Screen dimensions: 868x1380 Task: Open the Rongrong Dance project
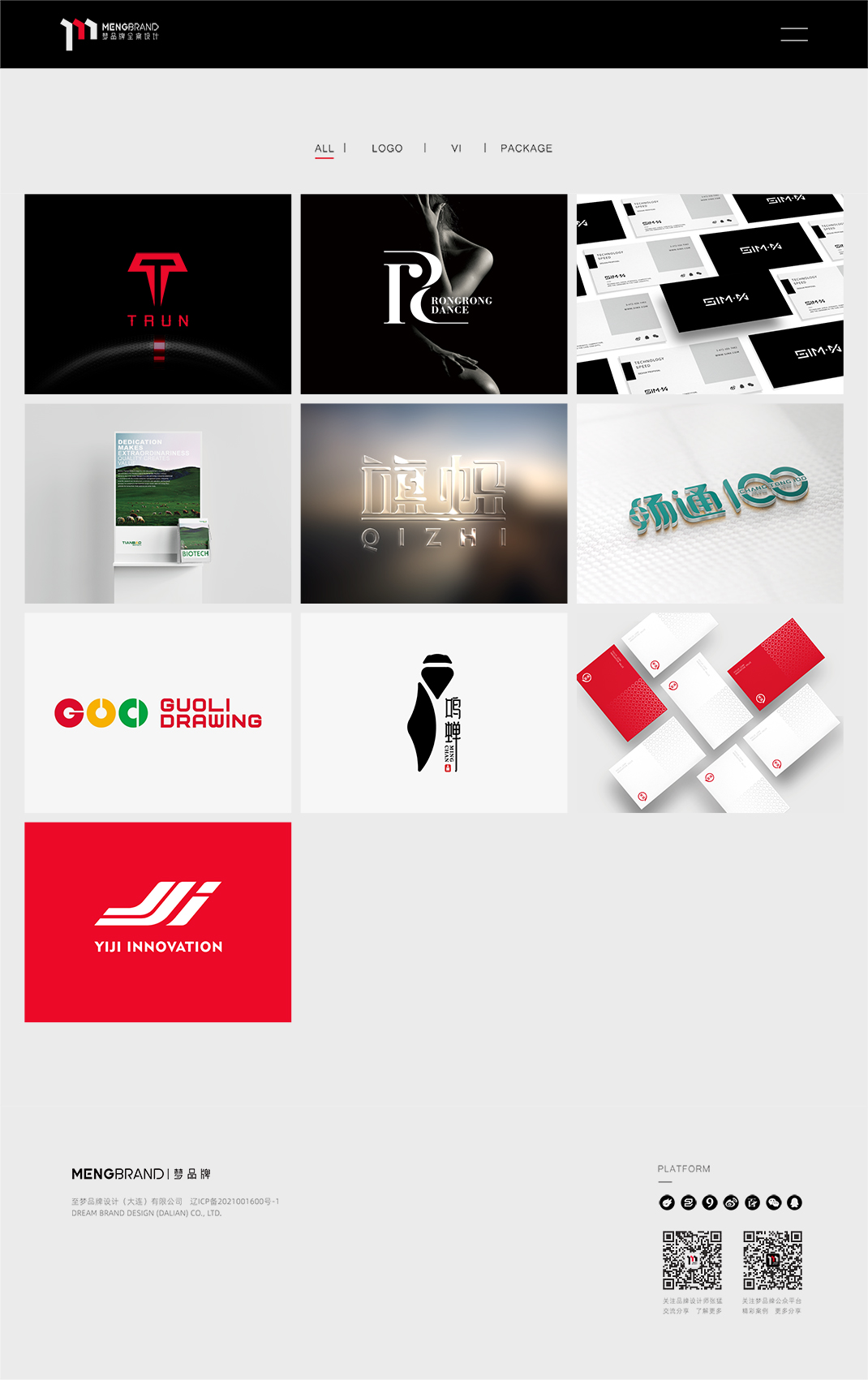click(433, 294)
